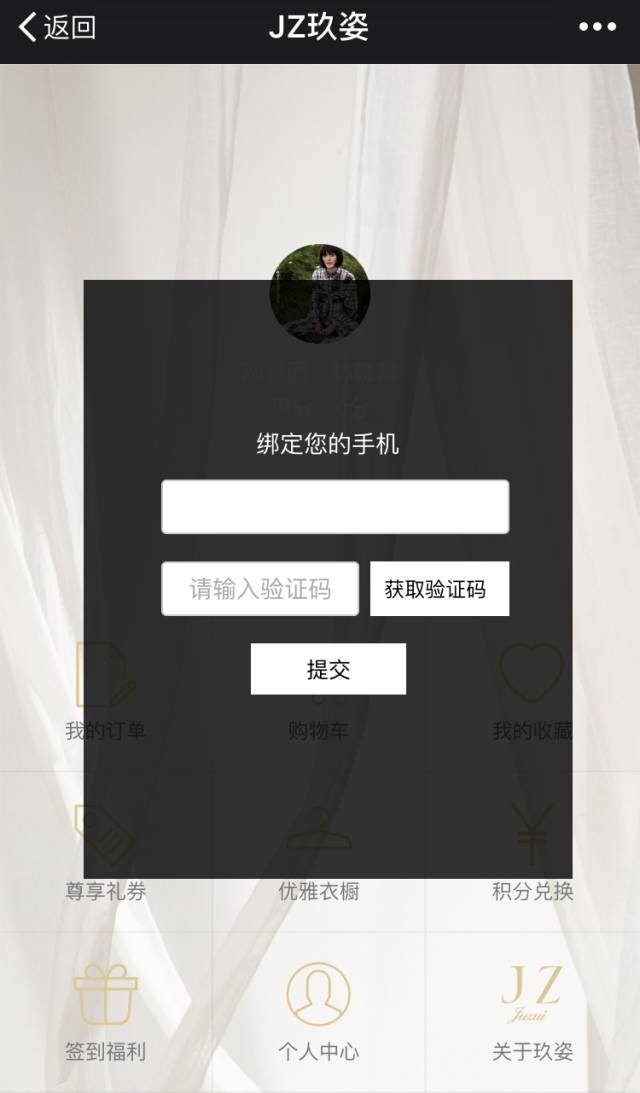The height and width of the screenshot is (1093, 640).
Task: Request a code with 获取验证码
Action: (x=439, y=589)
